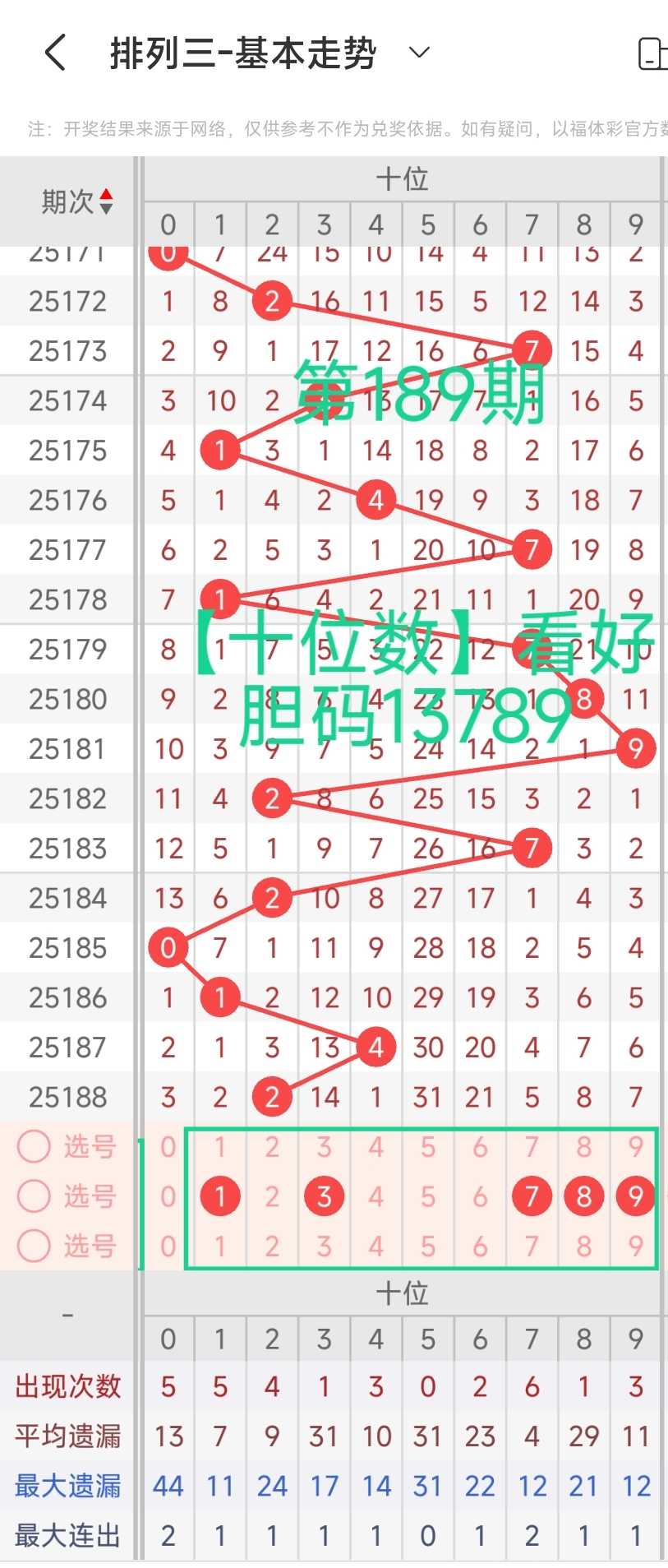Deselect highlighted number 9 in second pick row
668x1568 pixels.
click(x=635, y=1196)
